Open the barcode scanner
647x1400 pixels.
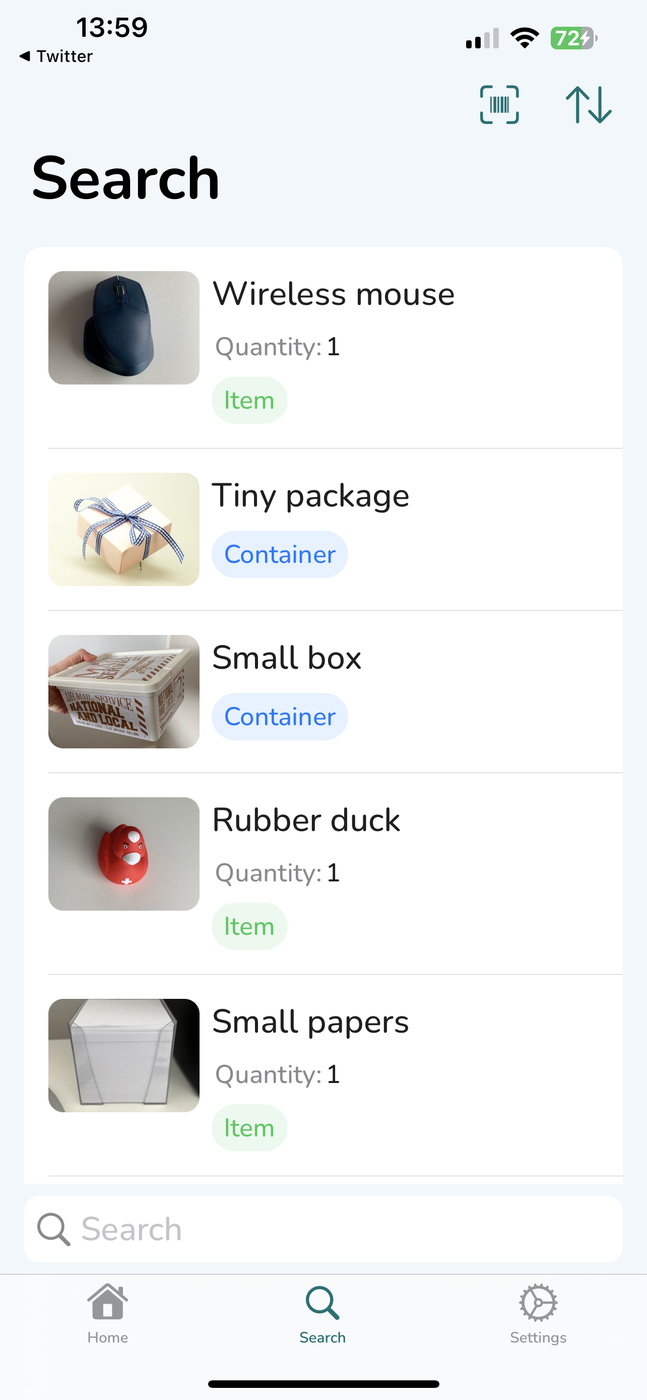(499, 105)
